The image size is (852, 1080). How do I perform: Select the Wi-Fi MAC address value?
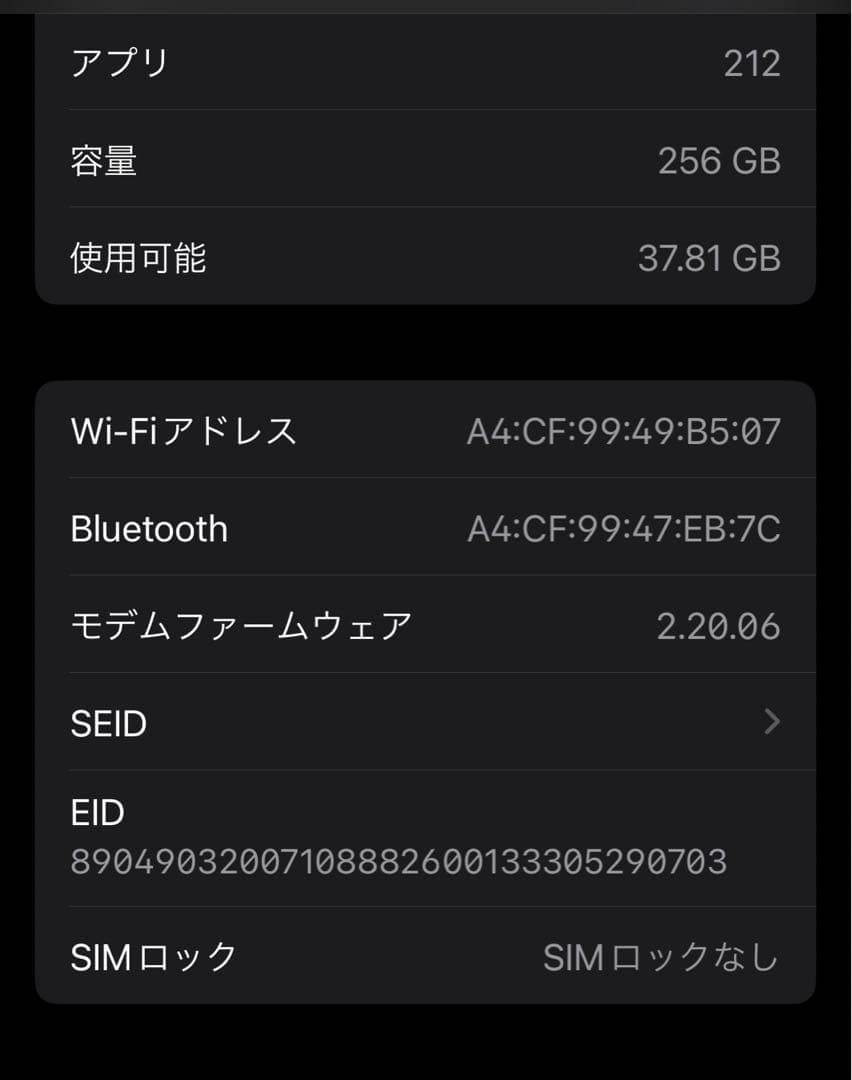(x=625, y=430)
